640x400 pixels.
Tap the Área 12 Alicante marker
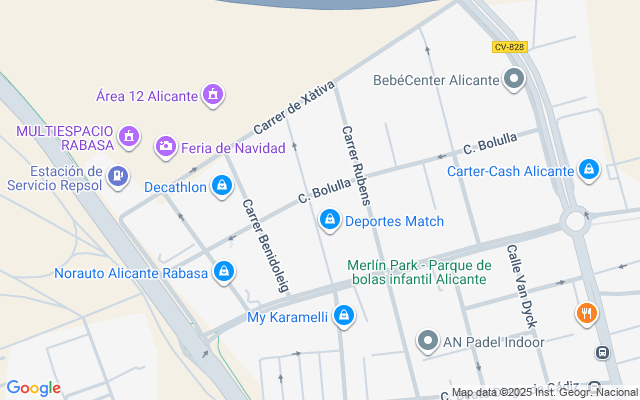[x=212, y=96]
